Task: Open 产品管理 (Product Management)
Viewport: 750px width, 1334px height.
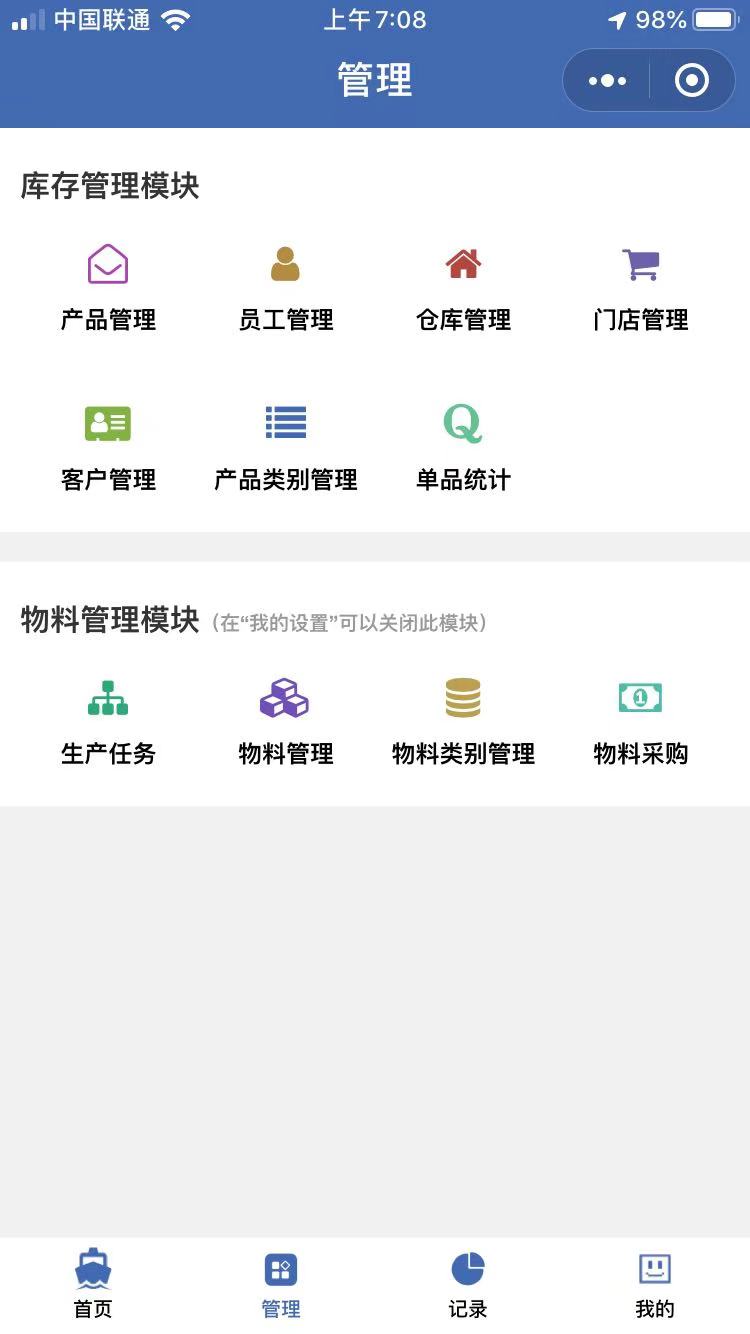Action: 107,285
